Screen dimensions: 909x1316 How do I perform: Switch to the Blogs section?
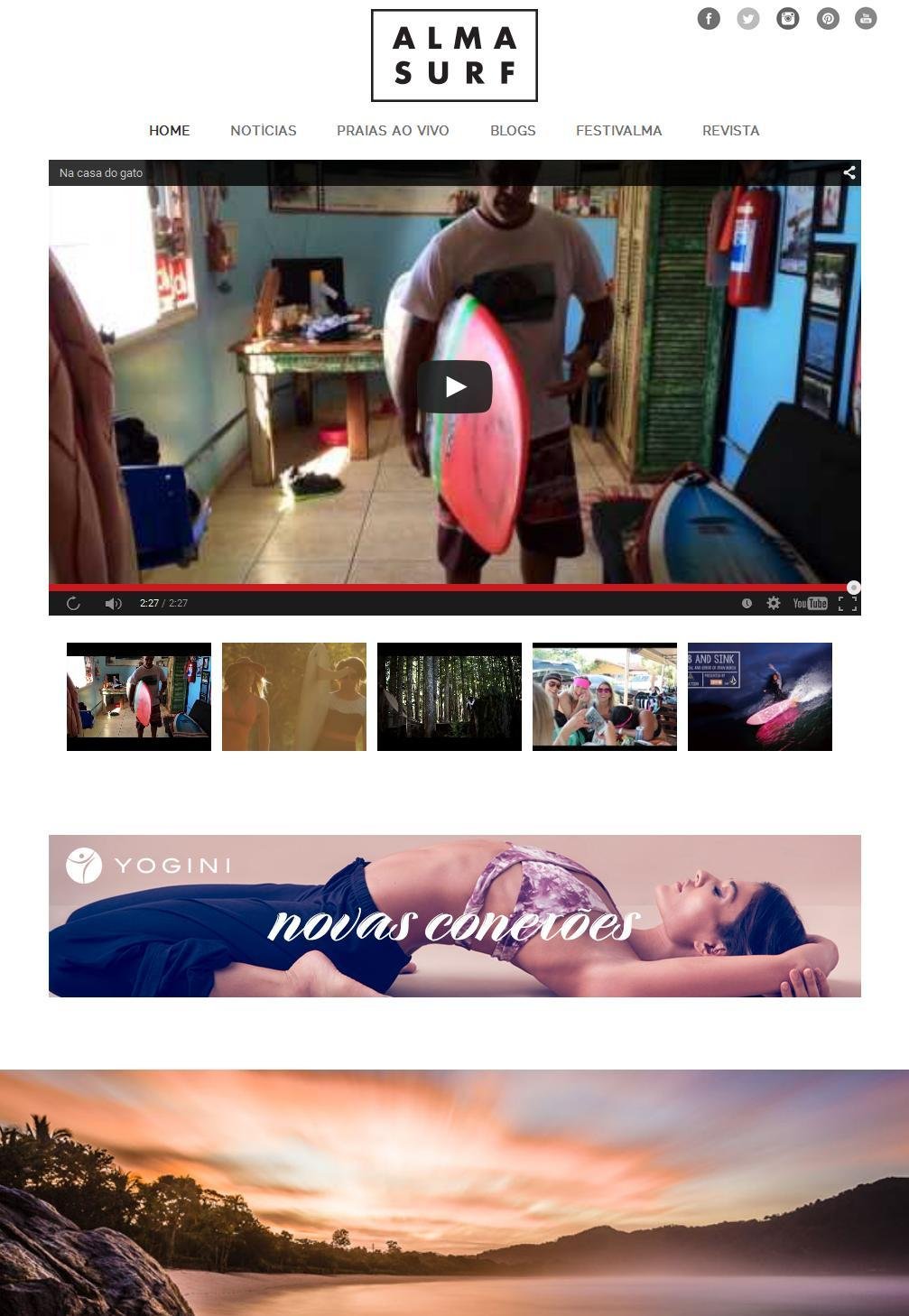[513, 131]
